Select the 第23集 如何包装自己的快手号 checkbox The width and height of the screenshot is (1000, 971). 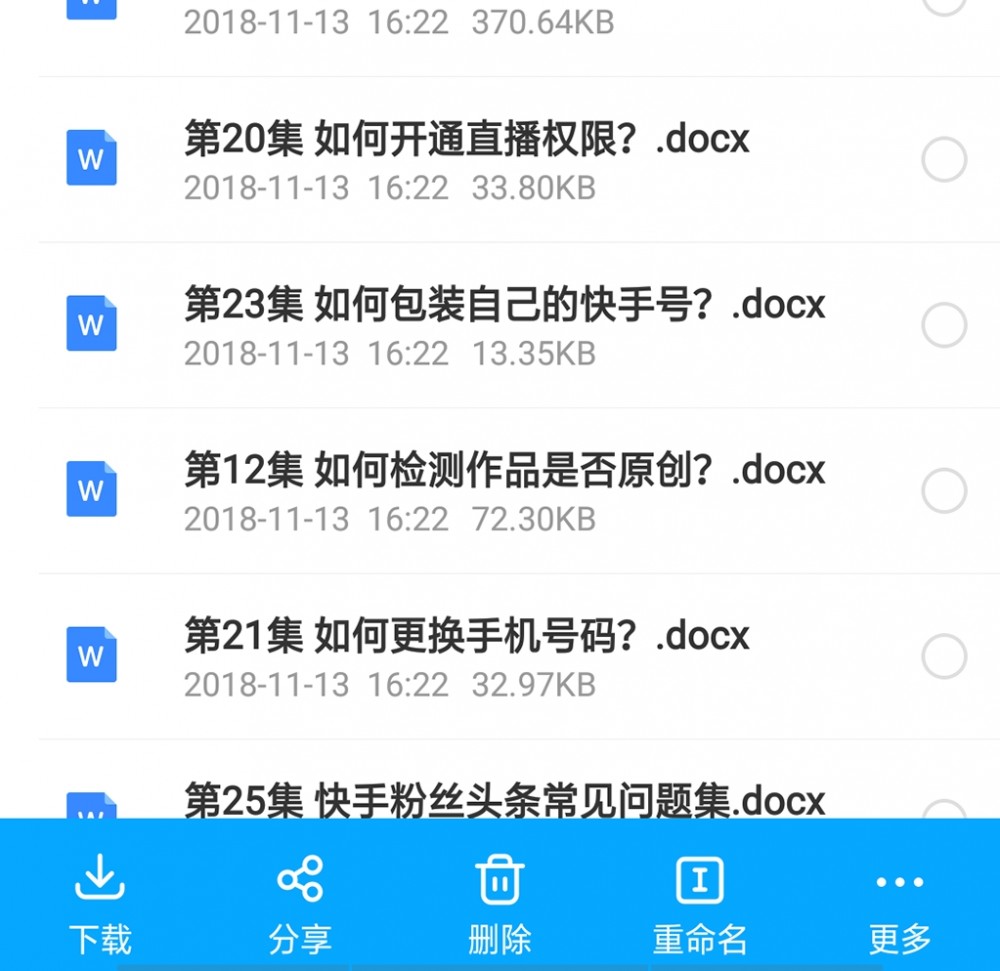coord(944,326)
